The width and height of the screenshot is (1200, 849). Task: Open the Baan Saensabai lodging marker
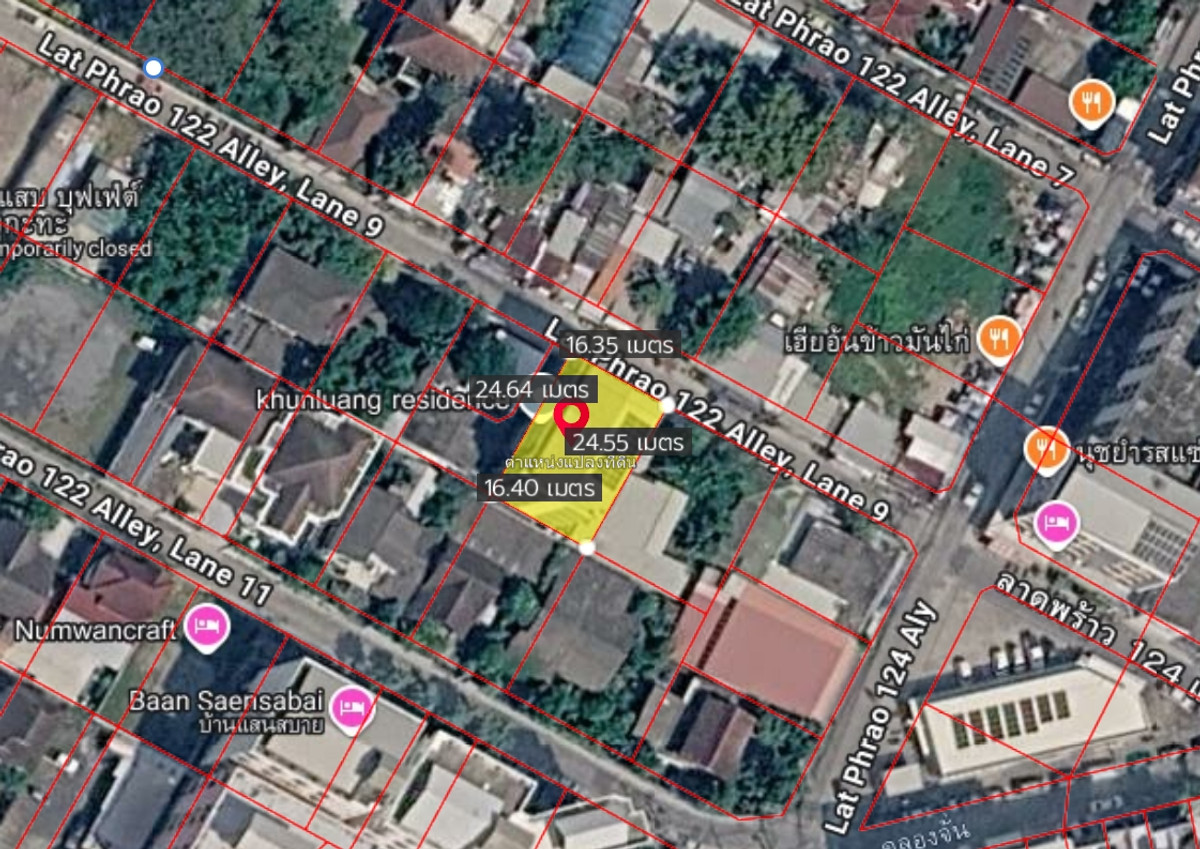(x=350, y=707)
